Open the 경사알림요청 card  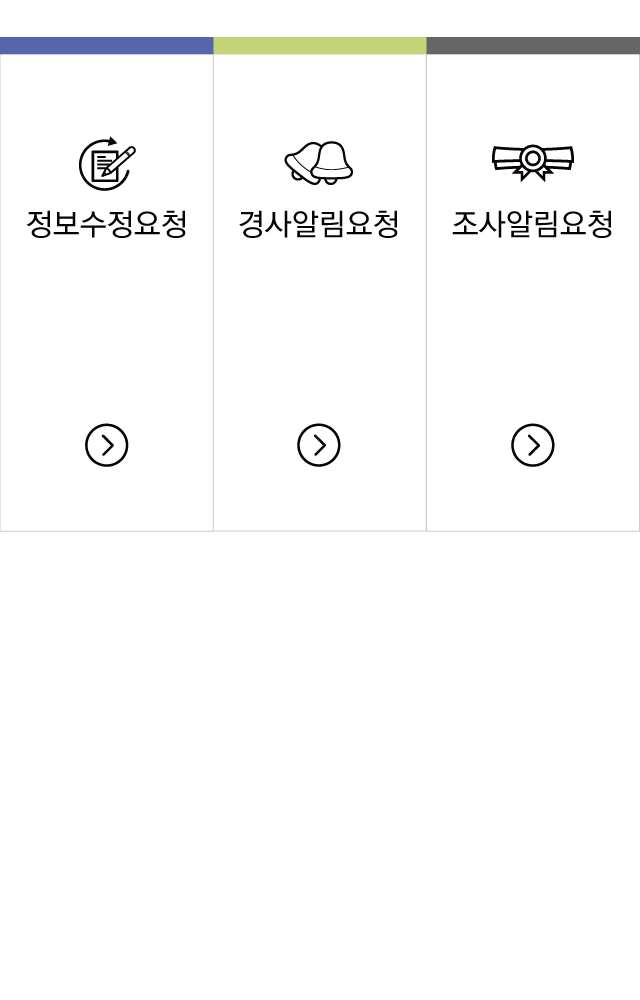(x=319, y=445)
